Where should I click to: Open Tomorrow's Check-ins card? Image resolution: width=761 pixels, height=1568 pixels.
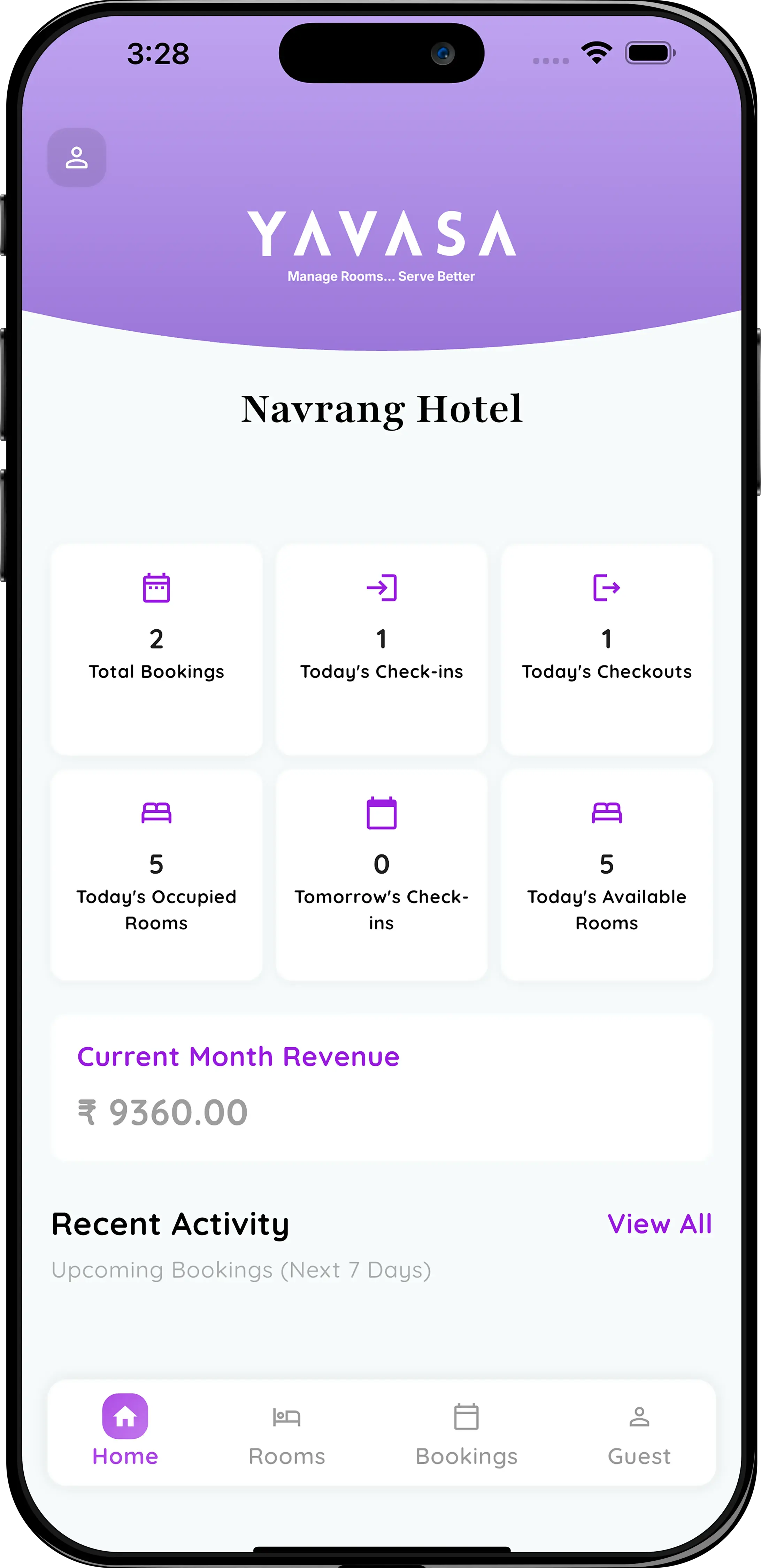[x=381, y=875]
